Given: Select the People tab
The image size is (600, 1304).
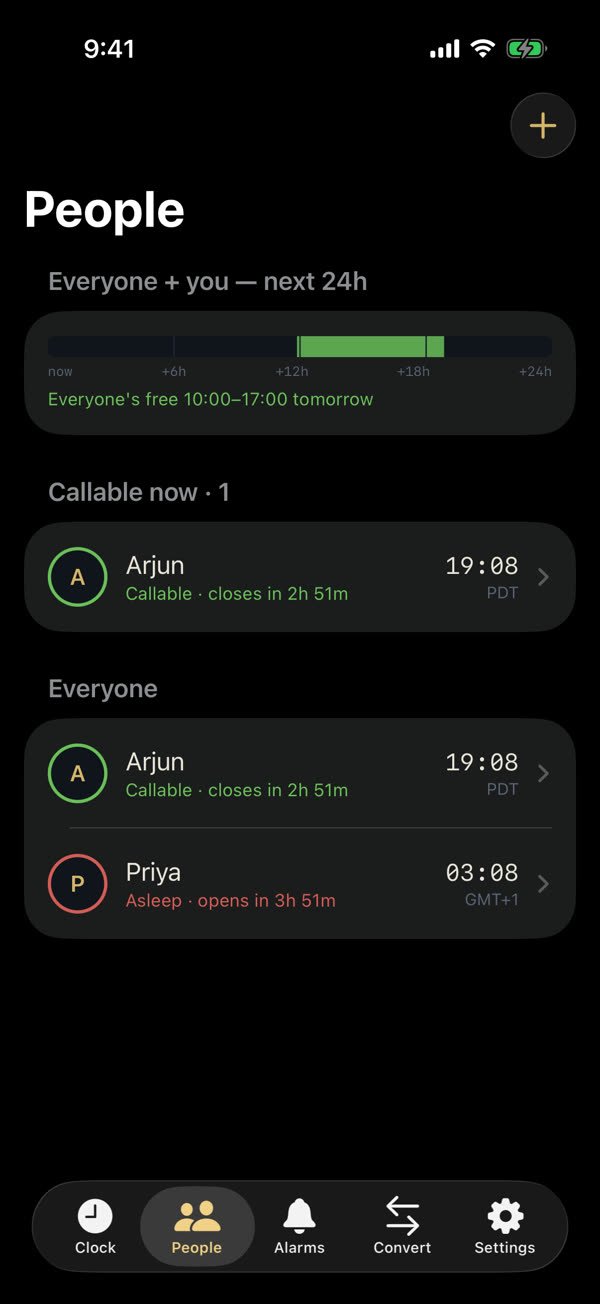Looking at the screenshot, I should [x=197, y=1227].
